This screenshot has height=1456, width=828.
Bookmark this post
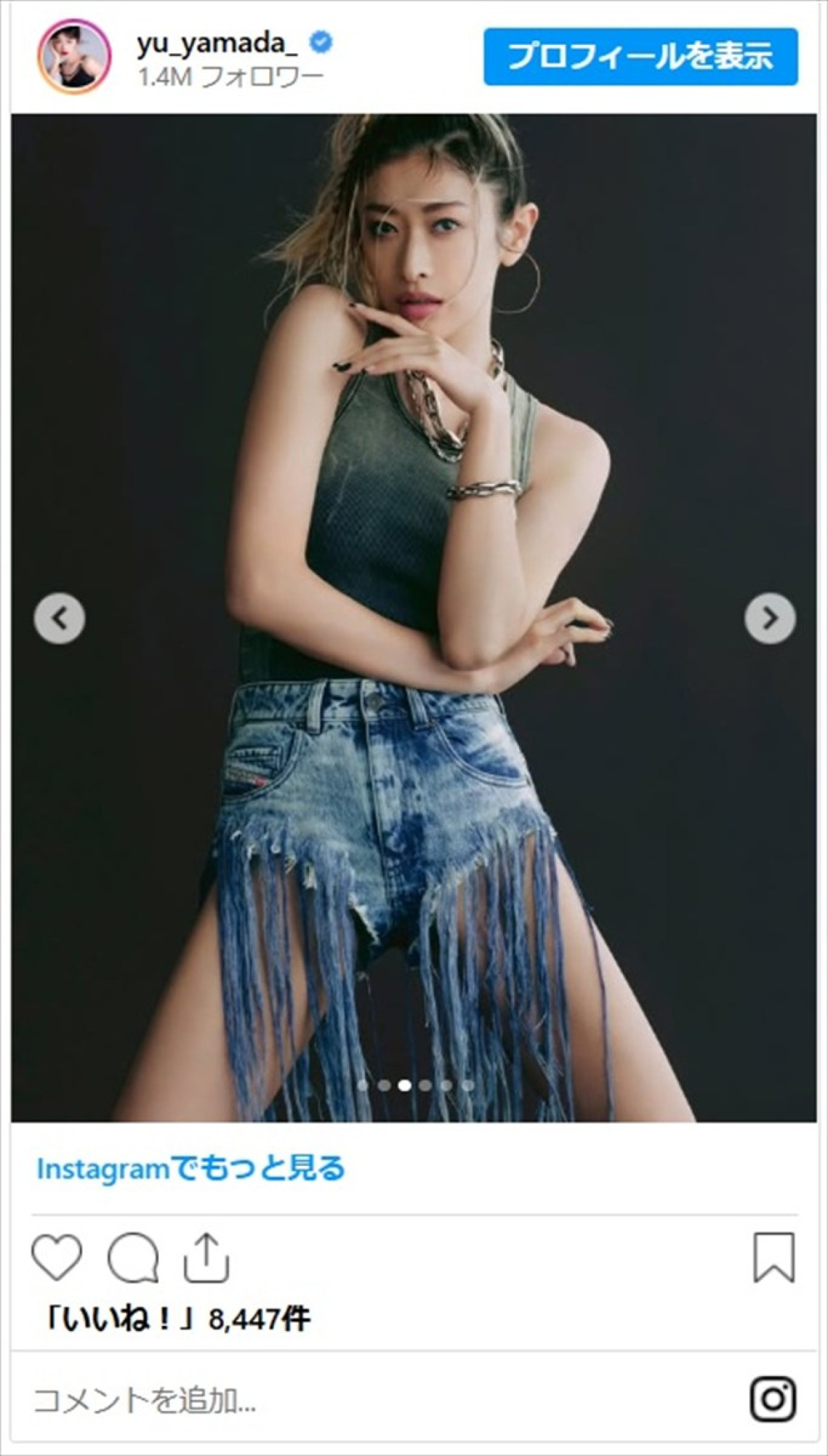pos(774,1257)
